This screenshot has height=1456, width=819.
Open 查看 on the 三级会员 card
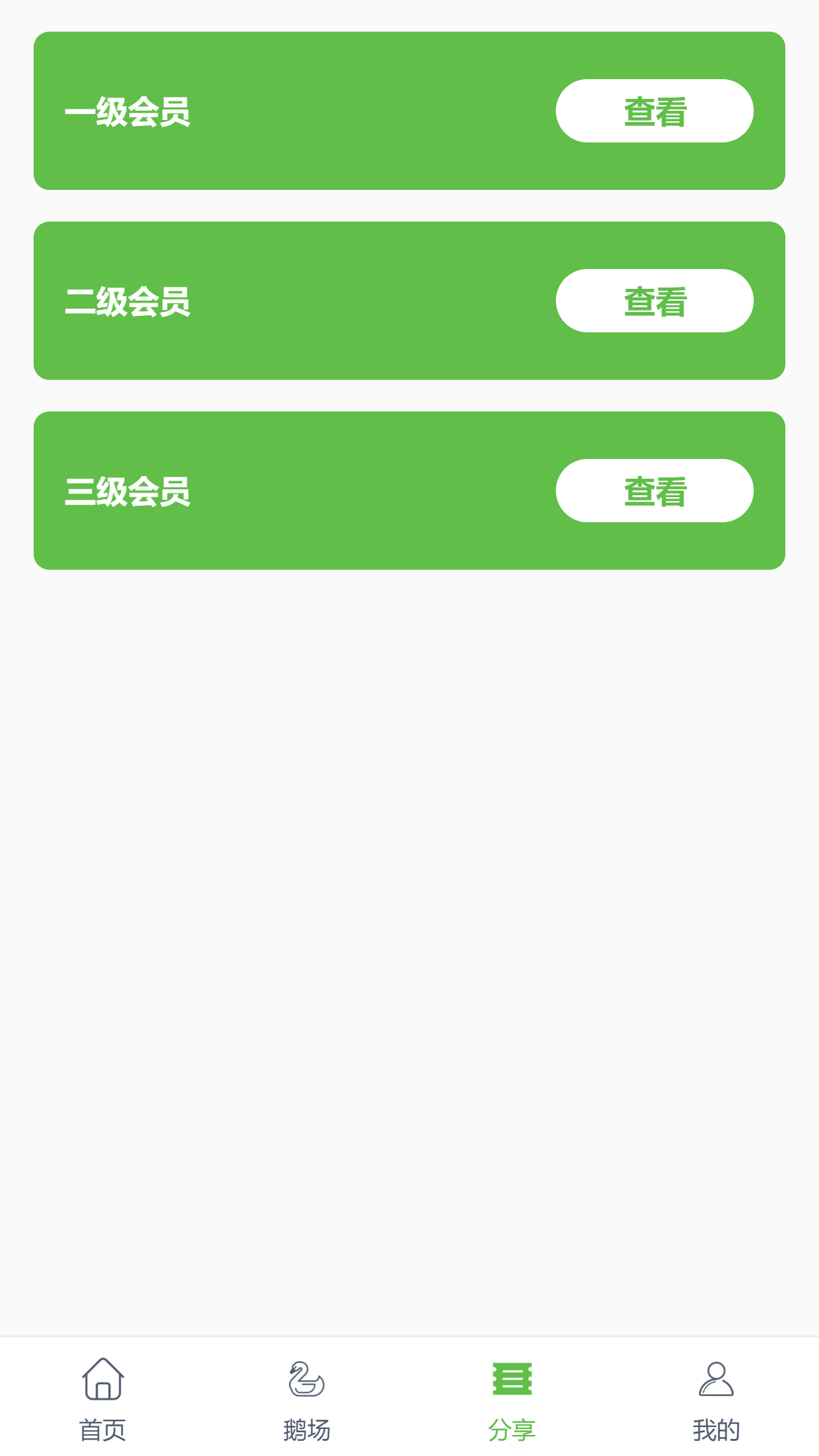coord(654,491)
